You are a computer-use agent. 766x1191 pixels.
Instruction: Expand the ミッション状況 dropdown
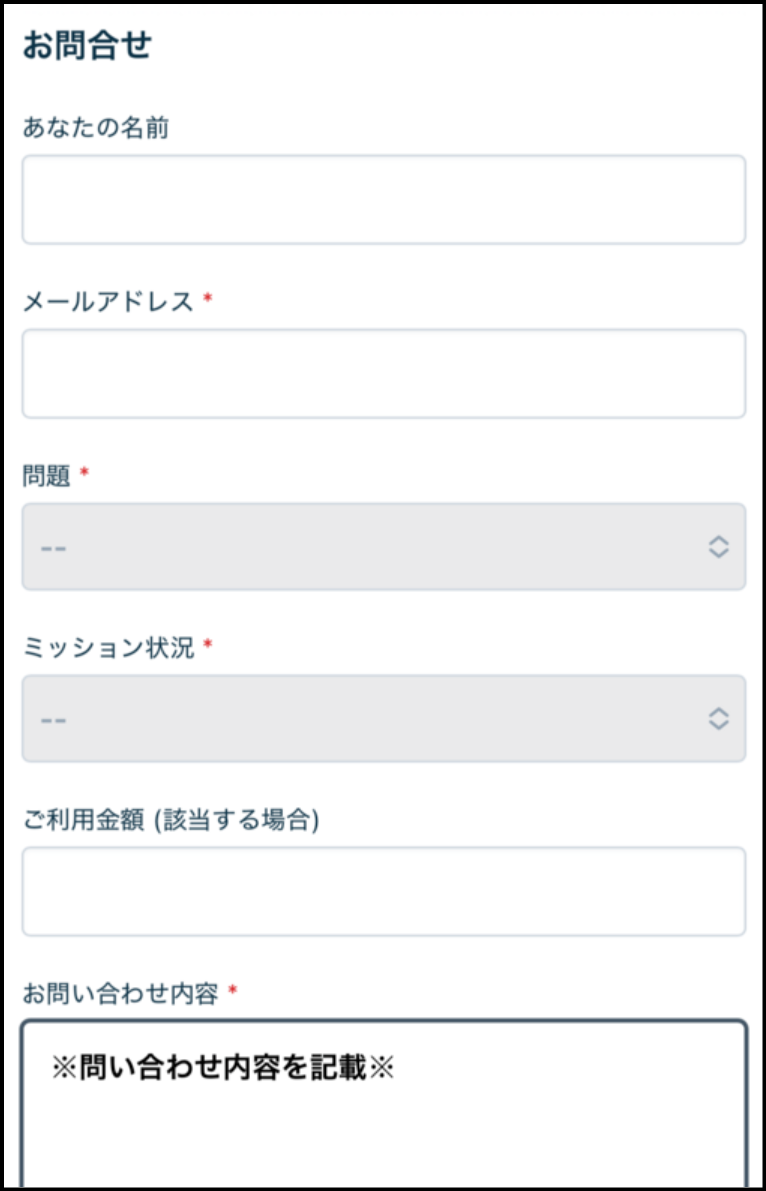pos(383,719)
